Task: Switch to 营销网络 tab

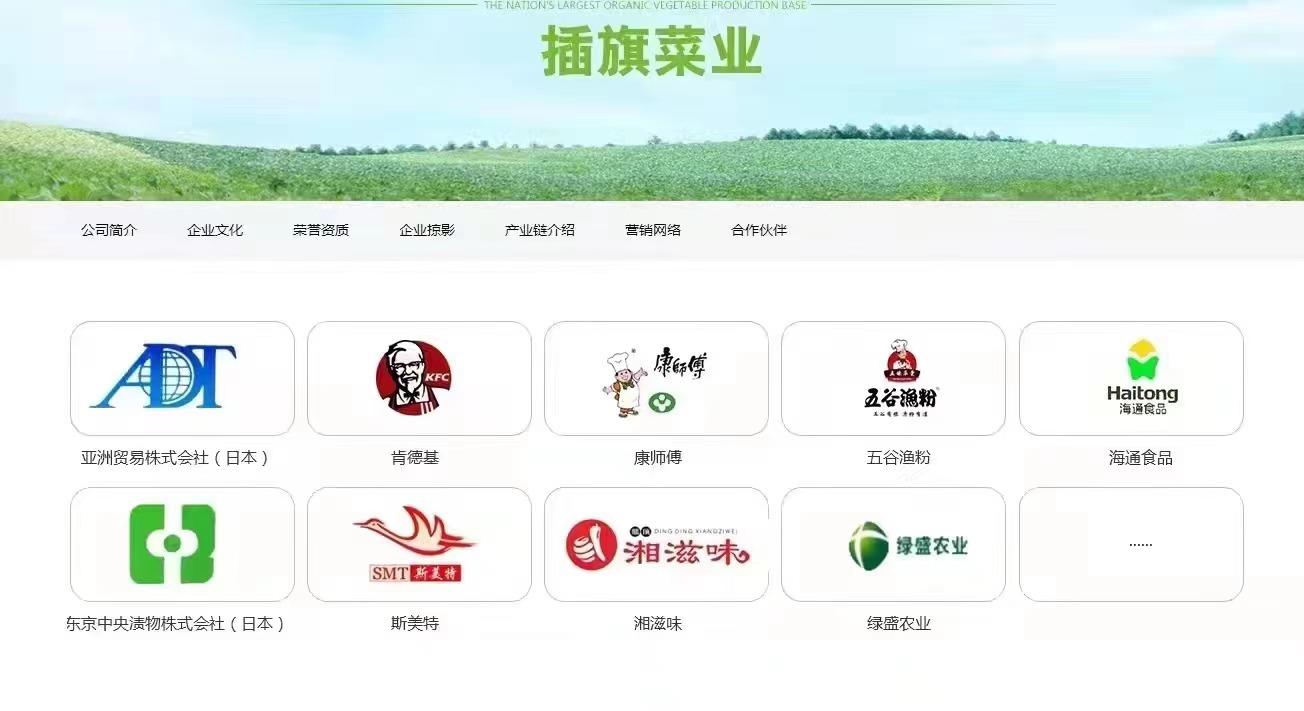Action: tap(653, 230)
